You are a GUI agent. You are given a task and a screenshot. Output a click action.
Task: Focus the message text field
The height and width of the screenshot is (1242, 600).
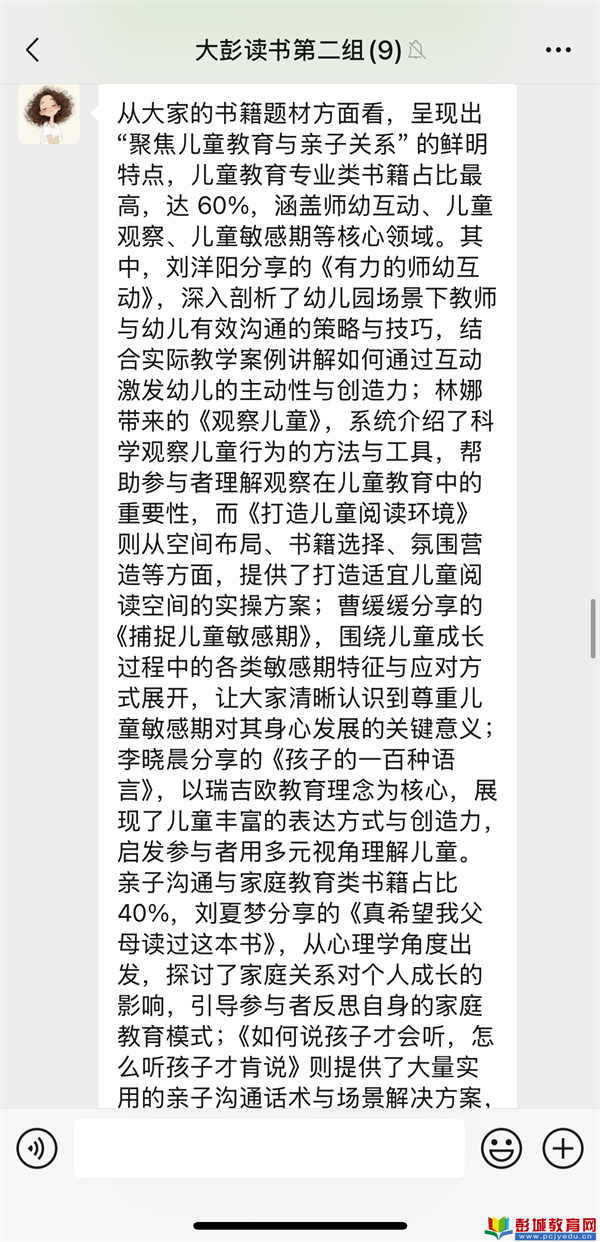(269, 1148)
